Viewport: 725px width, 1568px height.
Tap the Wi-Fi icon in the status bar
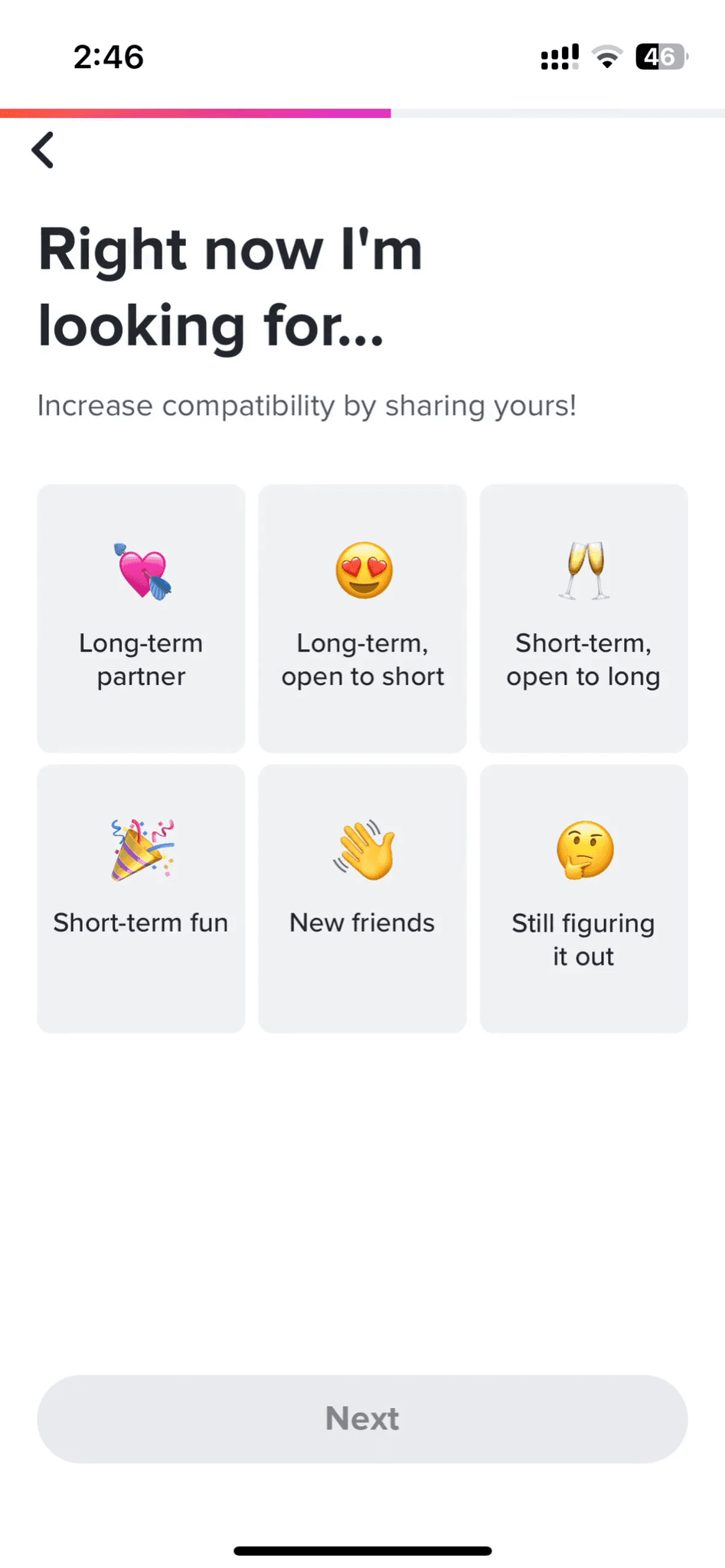606,57
